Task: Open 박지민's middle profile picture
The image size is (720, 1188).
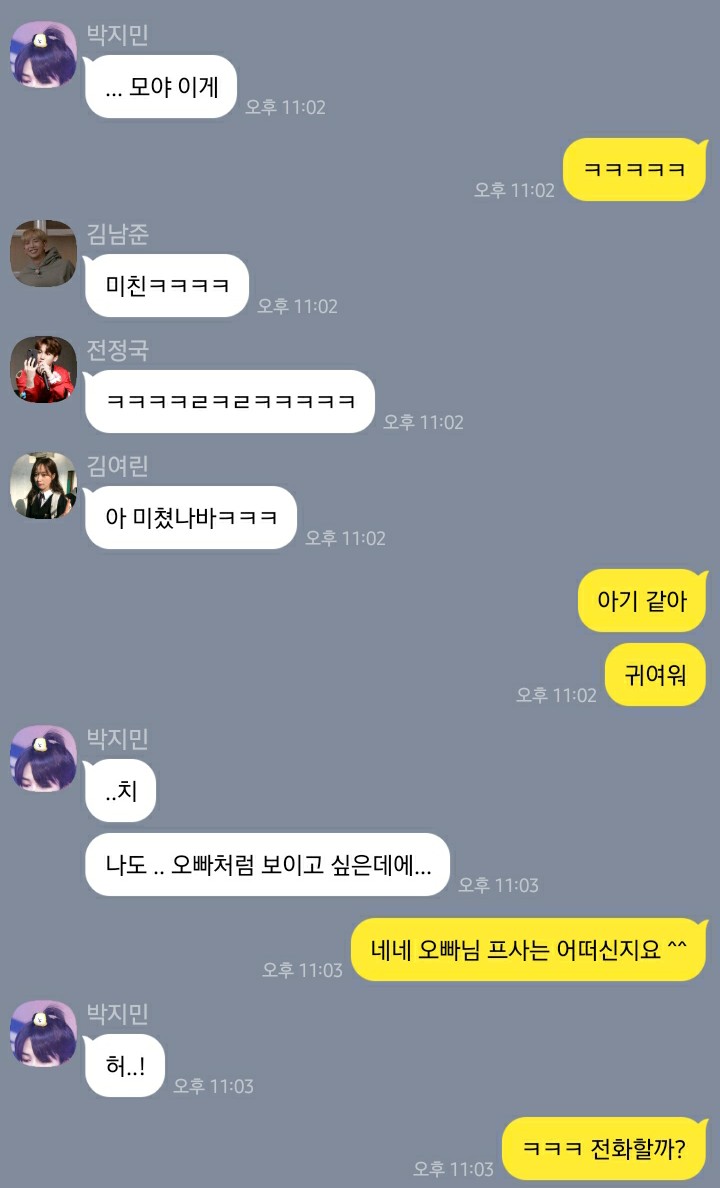Action: click(42, 760)
